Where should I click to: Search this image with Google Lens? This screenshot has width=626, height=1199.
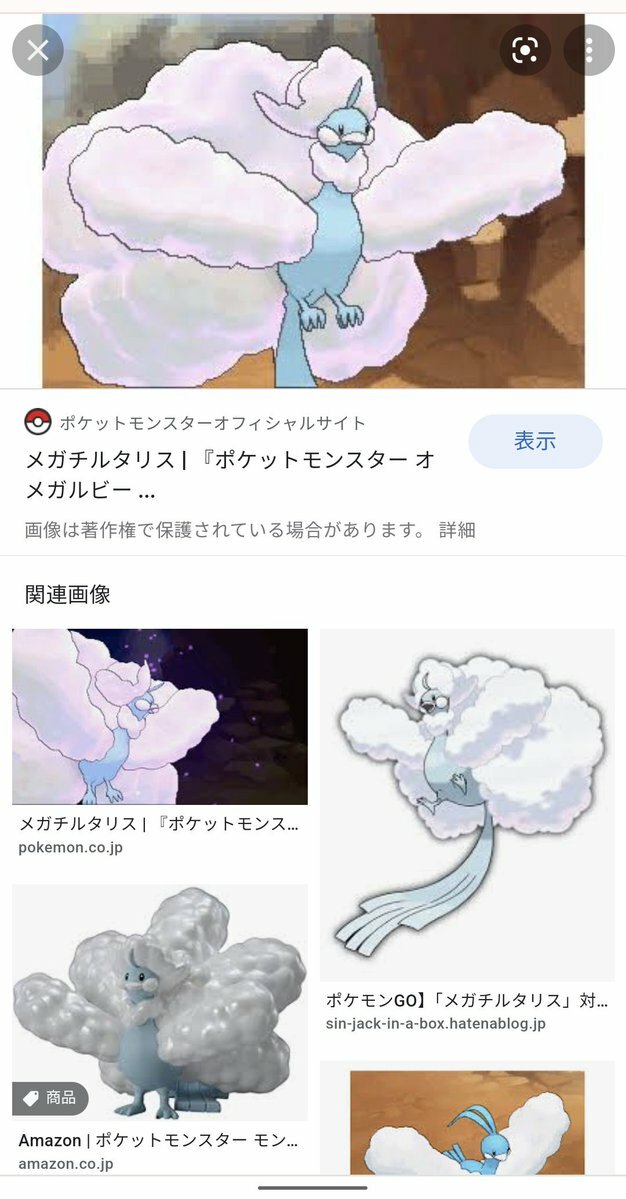point(525,50)
